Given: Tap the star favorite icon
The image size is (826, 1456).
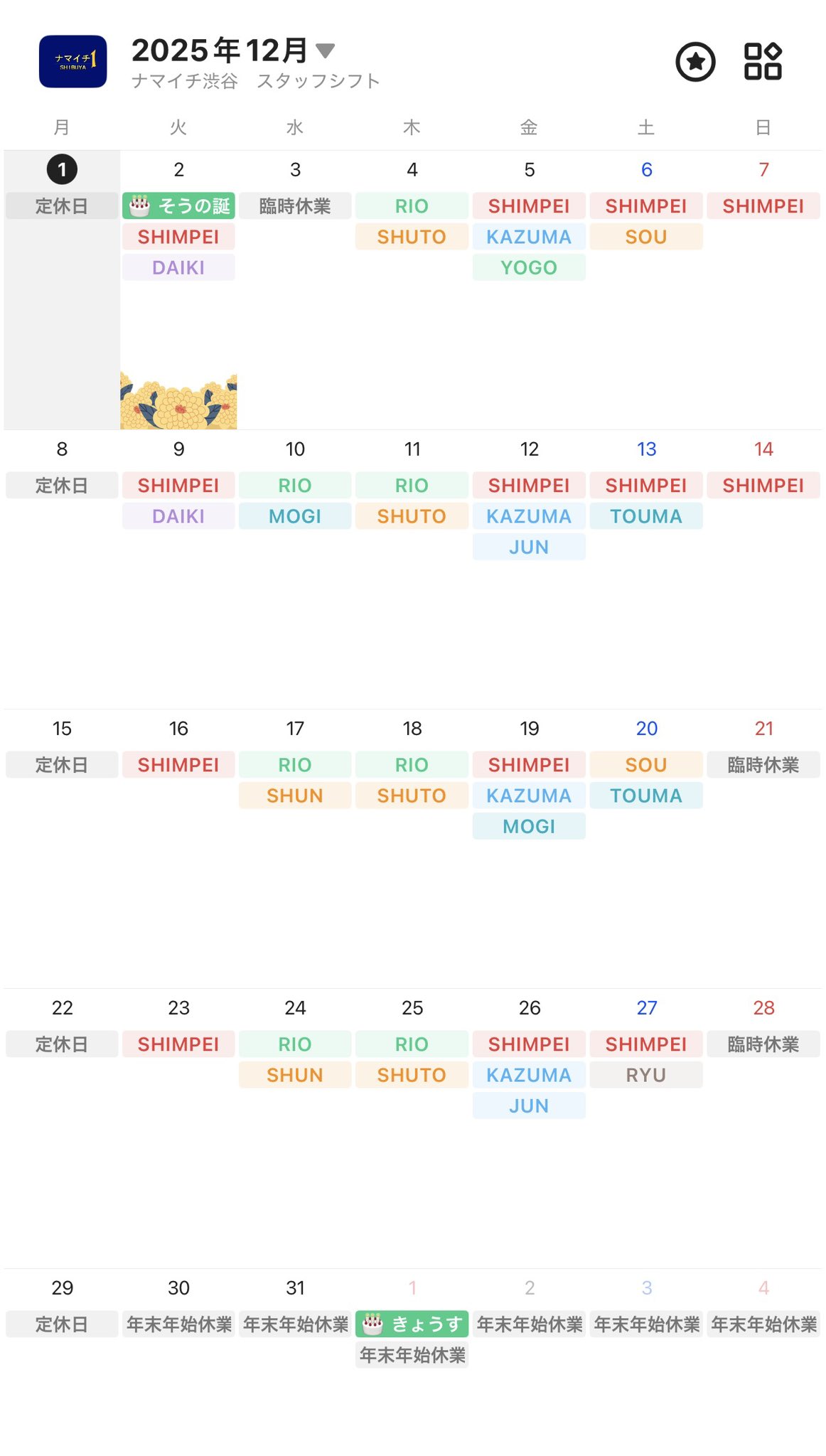Looking at the screenshot, I should tap(694, 62).
